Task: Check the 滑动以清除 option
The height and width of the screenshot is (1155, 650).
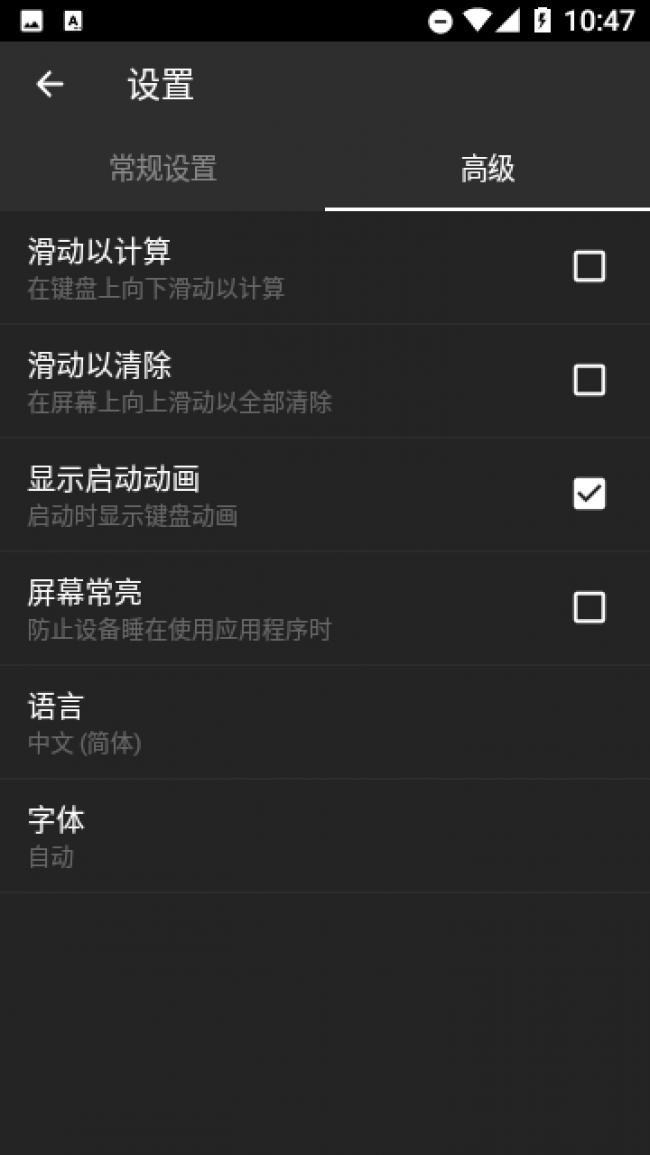Action: coord(588,380)
